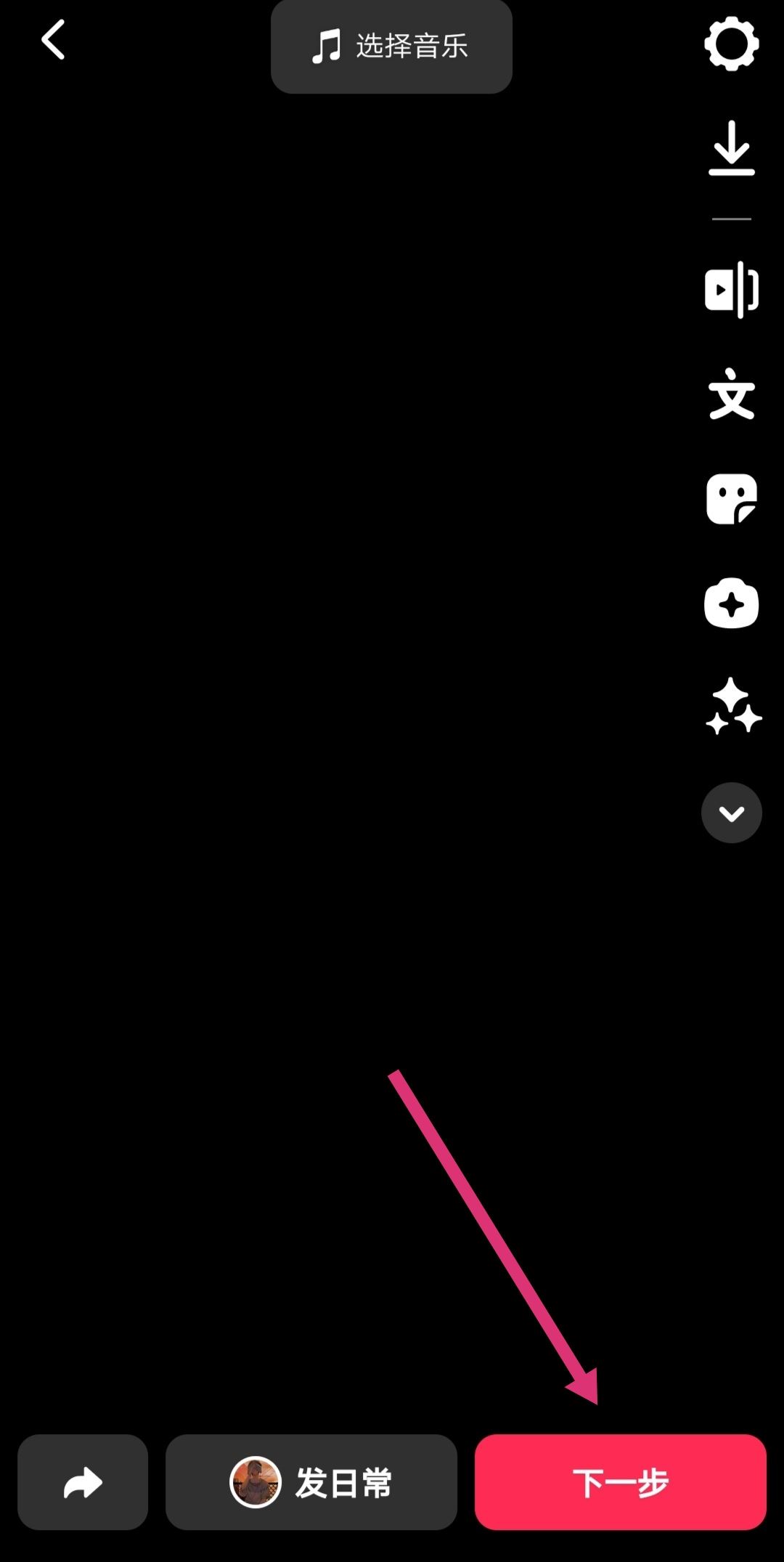Image resolution: width=784 pixels, height=1562 pixels.
Task: Post as daily via 发日常
Action: (311, 1482)
